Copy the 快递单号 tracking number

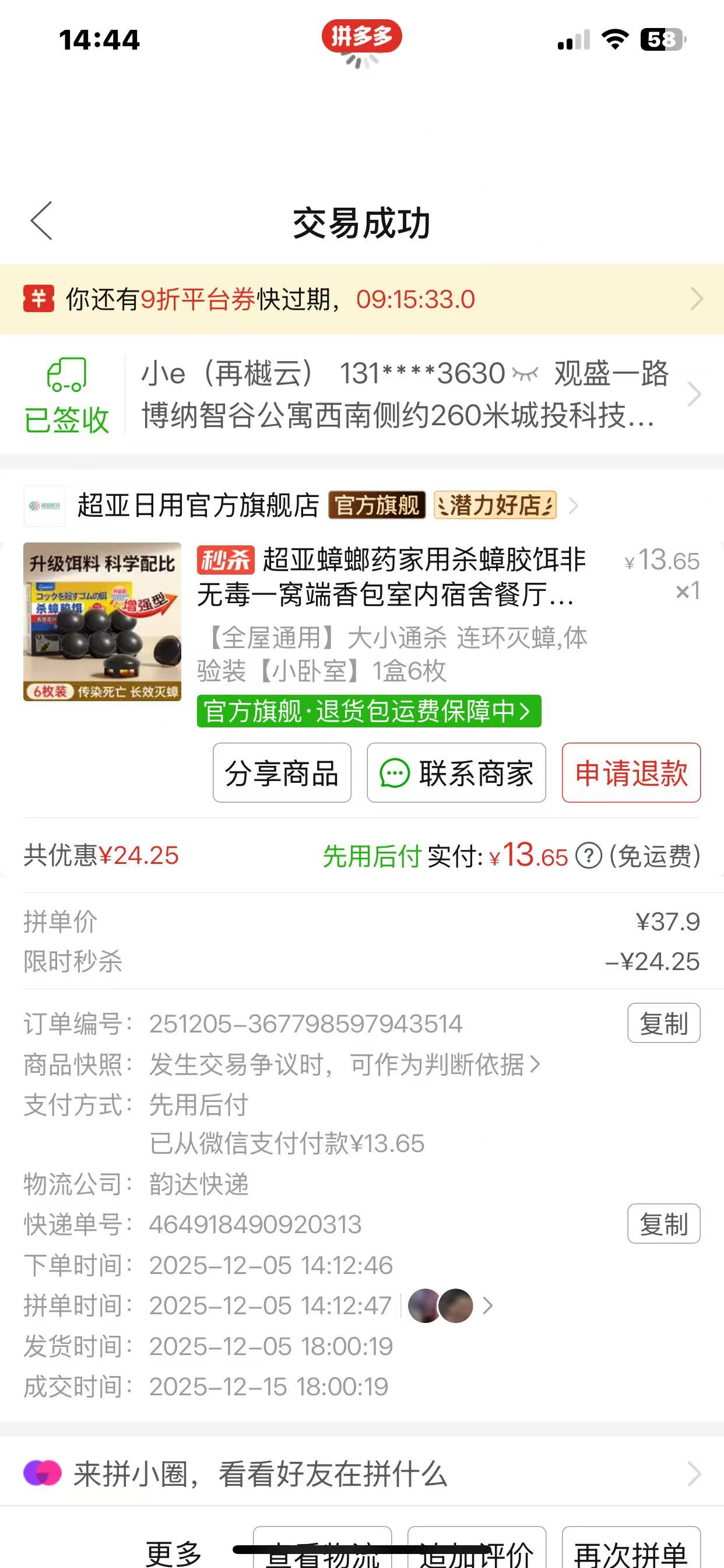pos(663,1223)
